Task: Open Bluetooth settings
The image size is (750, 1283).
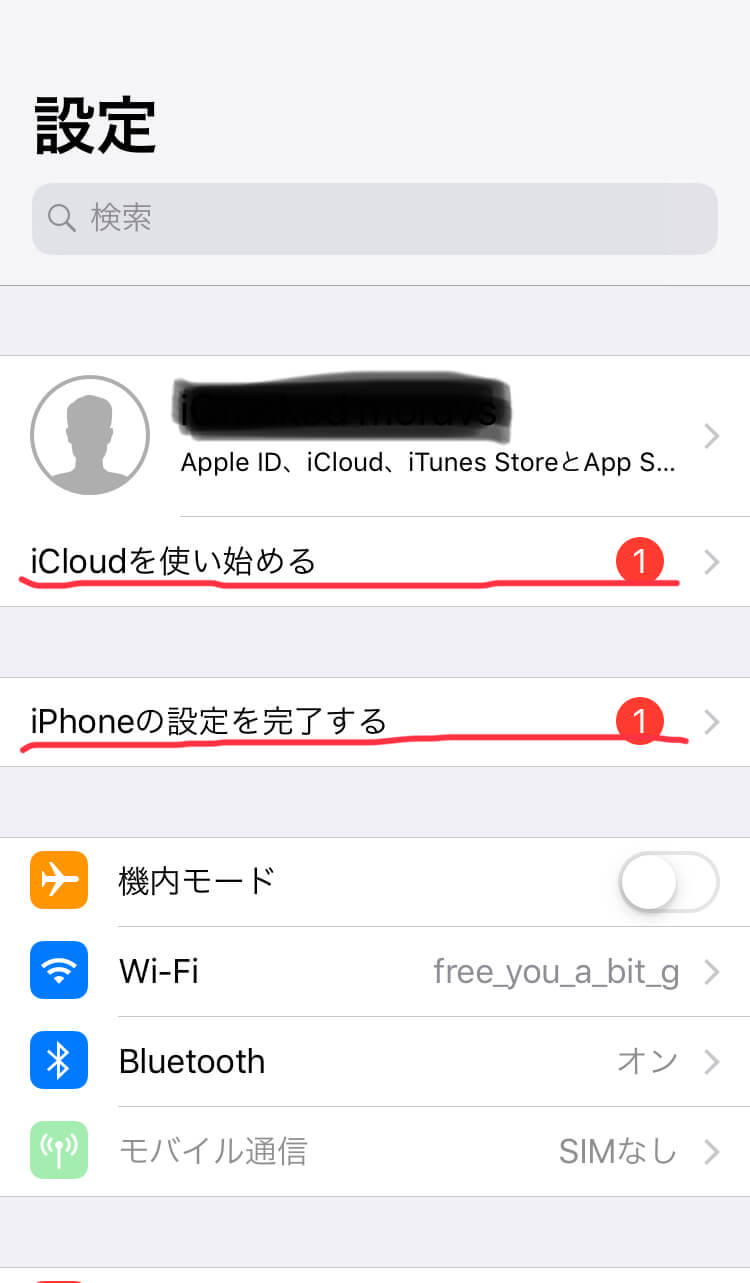Action: (375, 1061)
